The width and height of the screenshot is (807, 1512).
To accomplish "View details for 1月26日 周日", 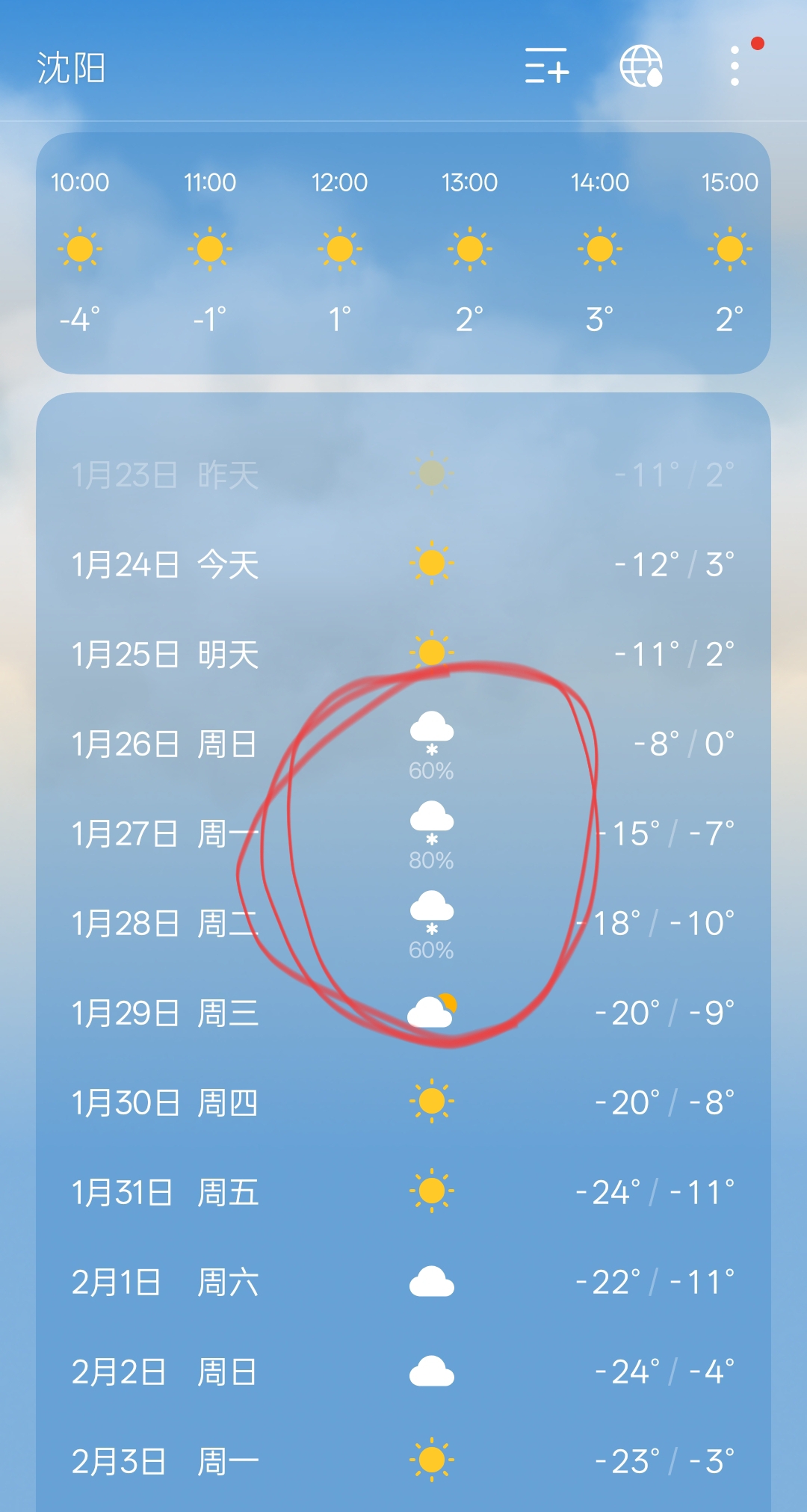I will 403,744.
